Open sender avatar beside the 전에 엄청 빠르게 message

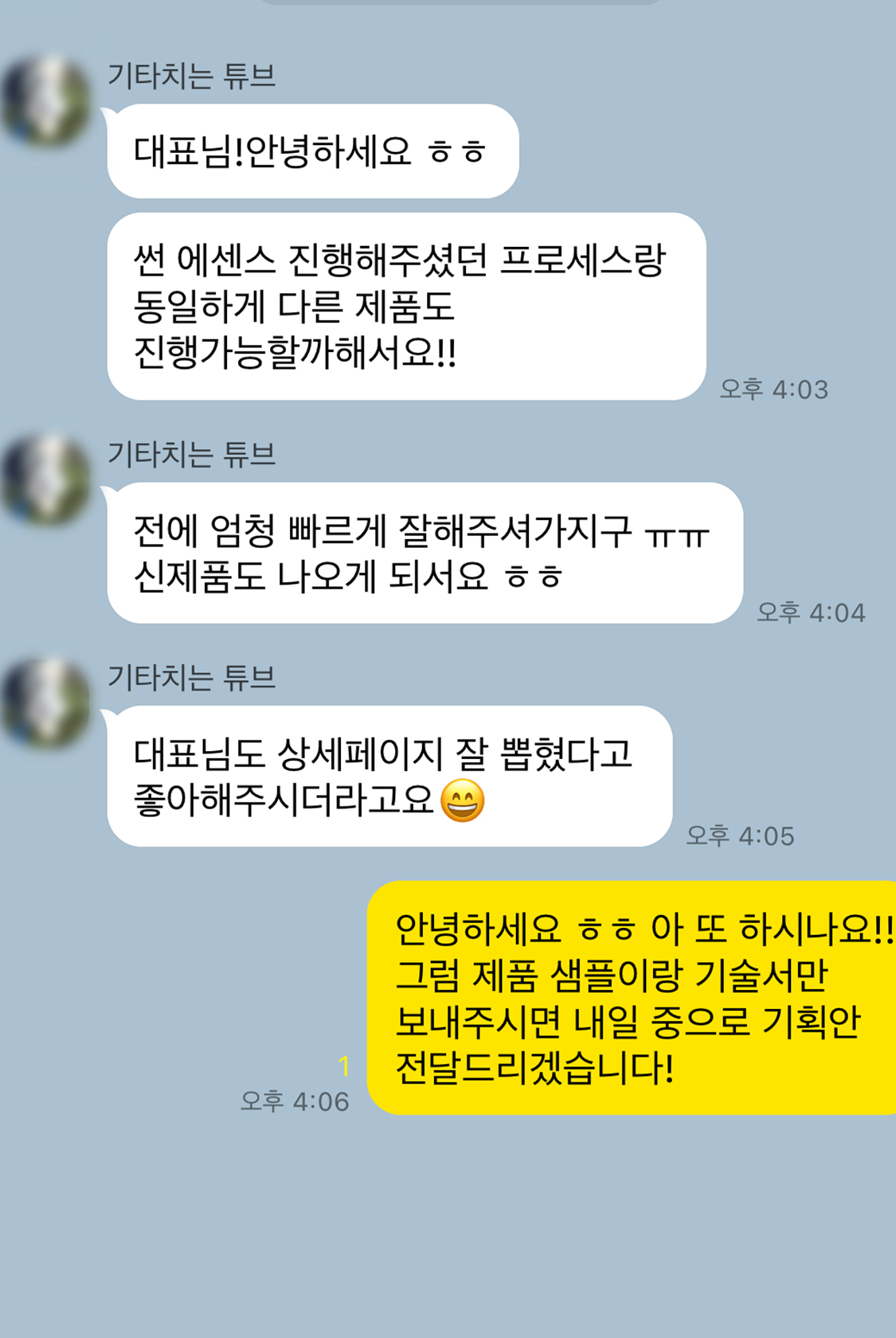pyautogui.click(x=46, y=479)
